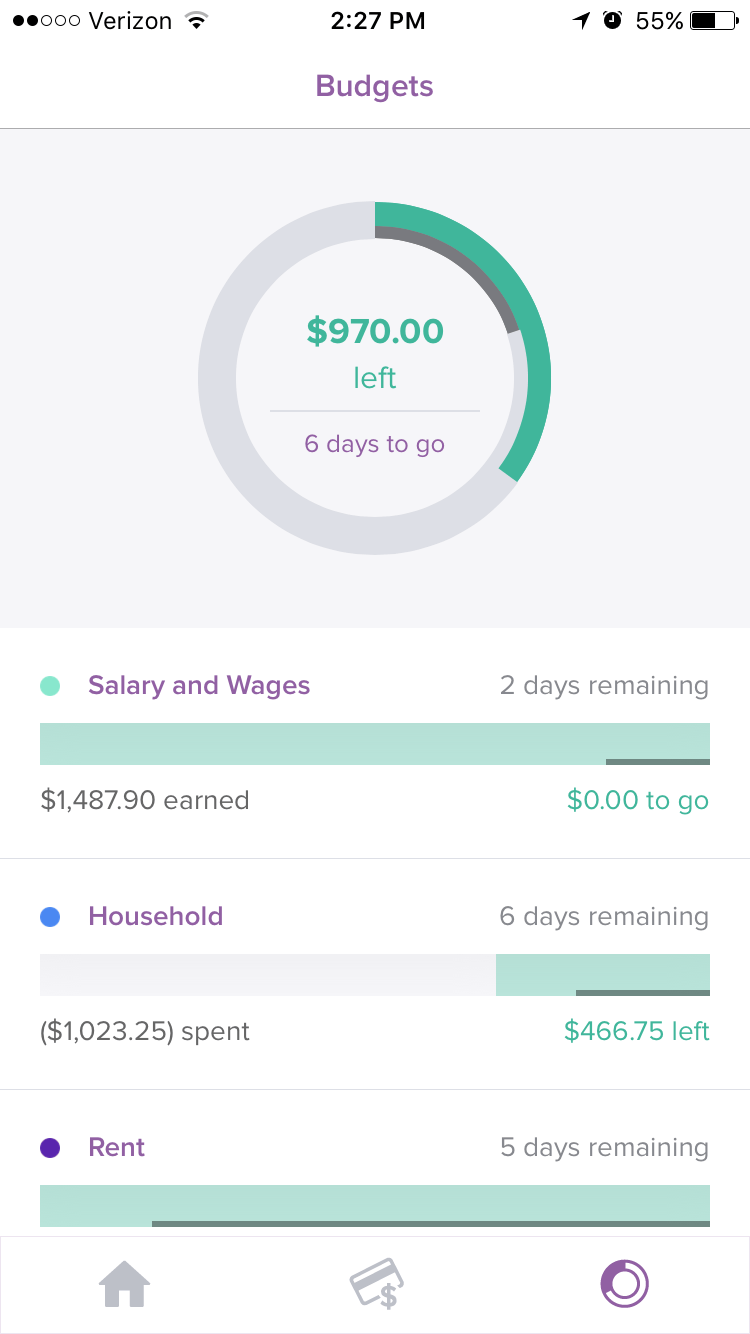
Task: Switch to the transactions card tab
Action: coord(376,1284)
